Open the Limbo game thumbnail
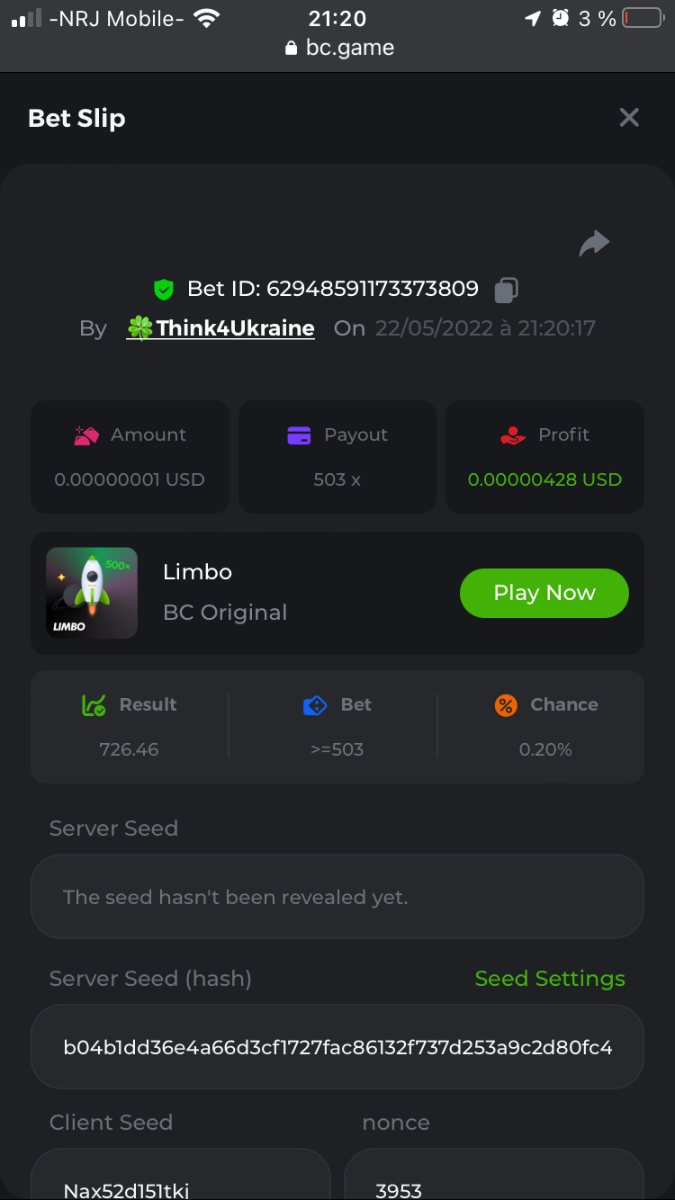Viewport: 675px width, 1200px height. 92,593
